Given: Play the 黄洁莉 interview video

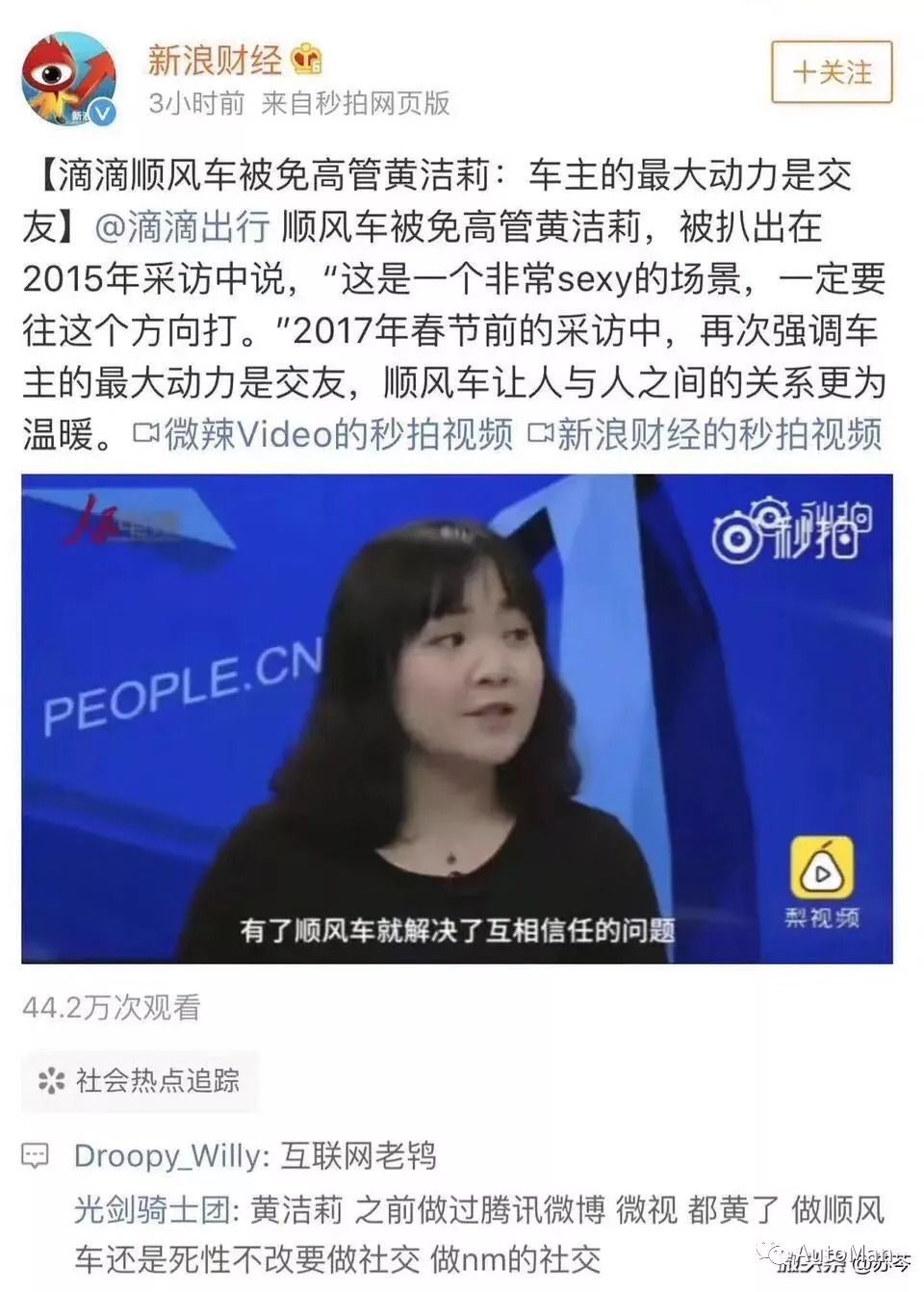Looking at the screenshot, I should [x=457, y=718].
